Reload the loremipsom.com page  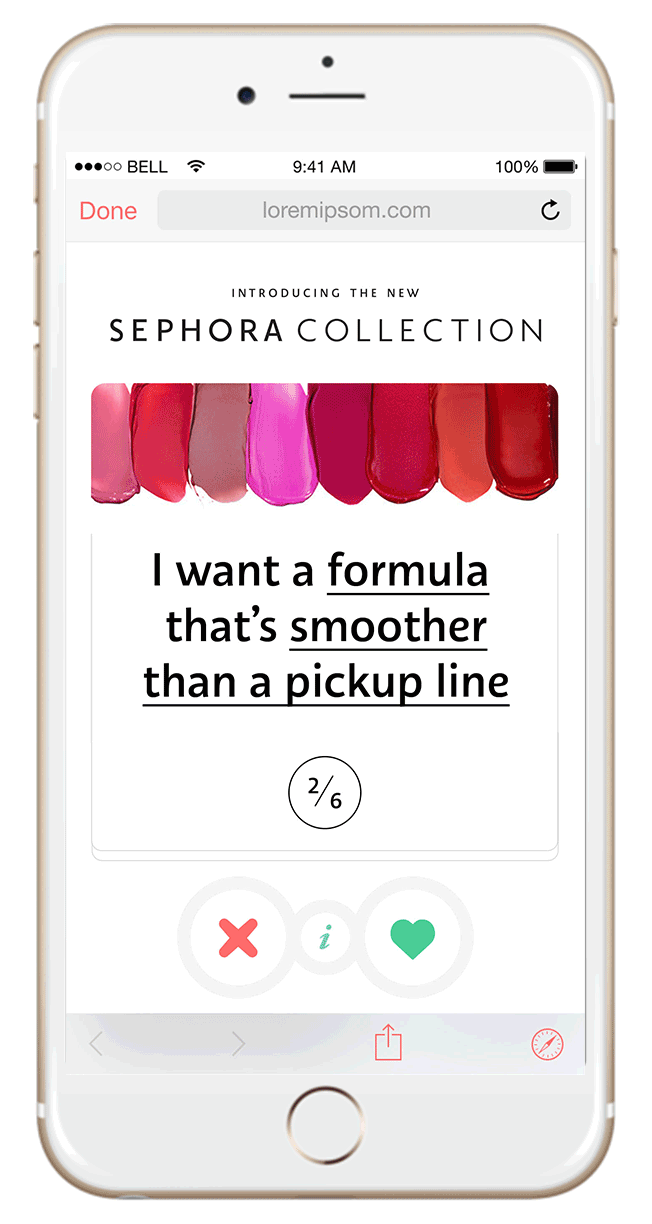tap(550, 210)
